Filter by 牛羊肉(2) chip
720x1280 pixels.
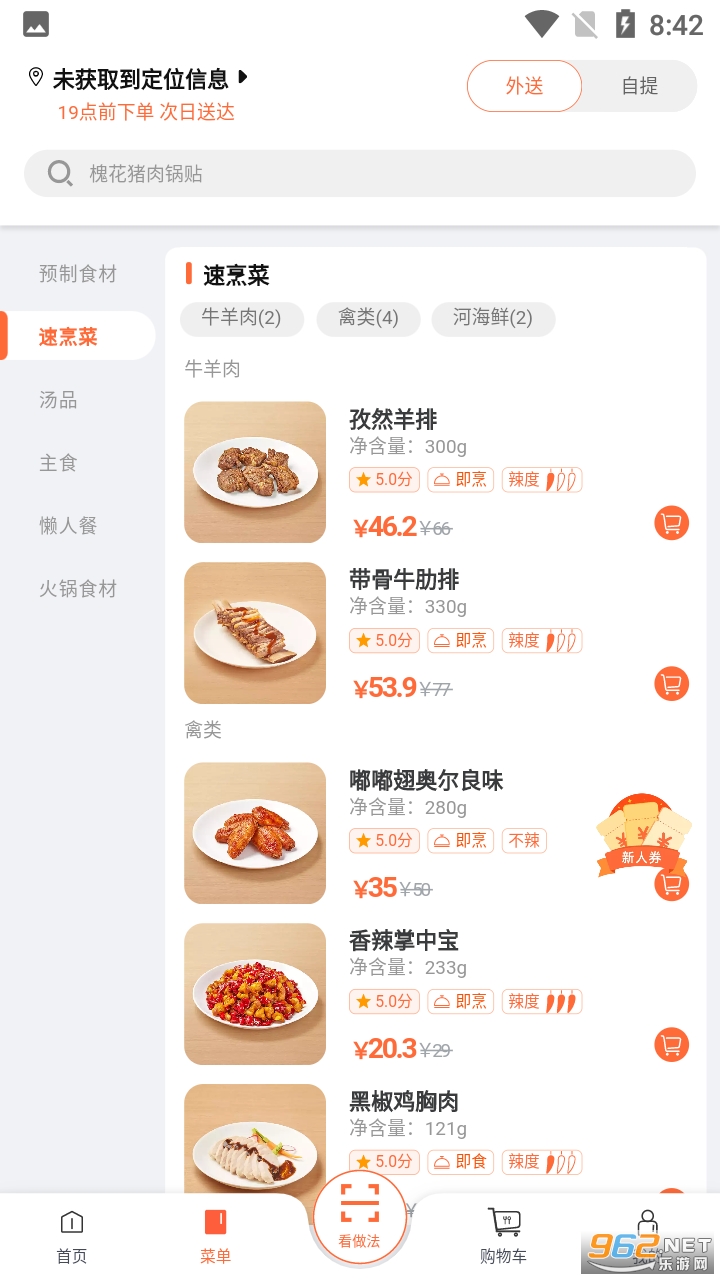241,318
